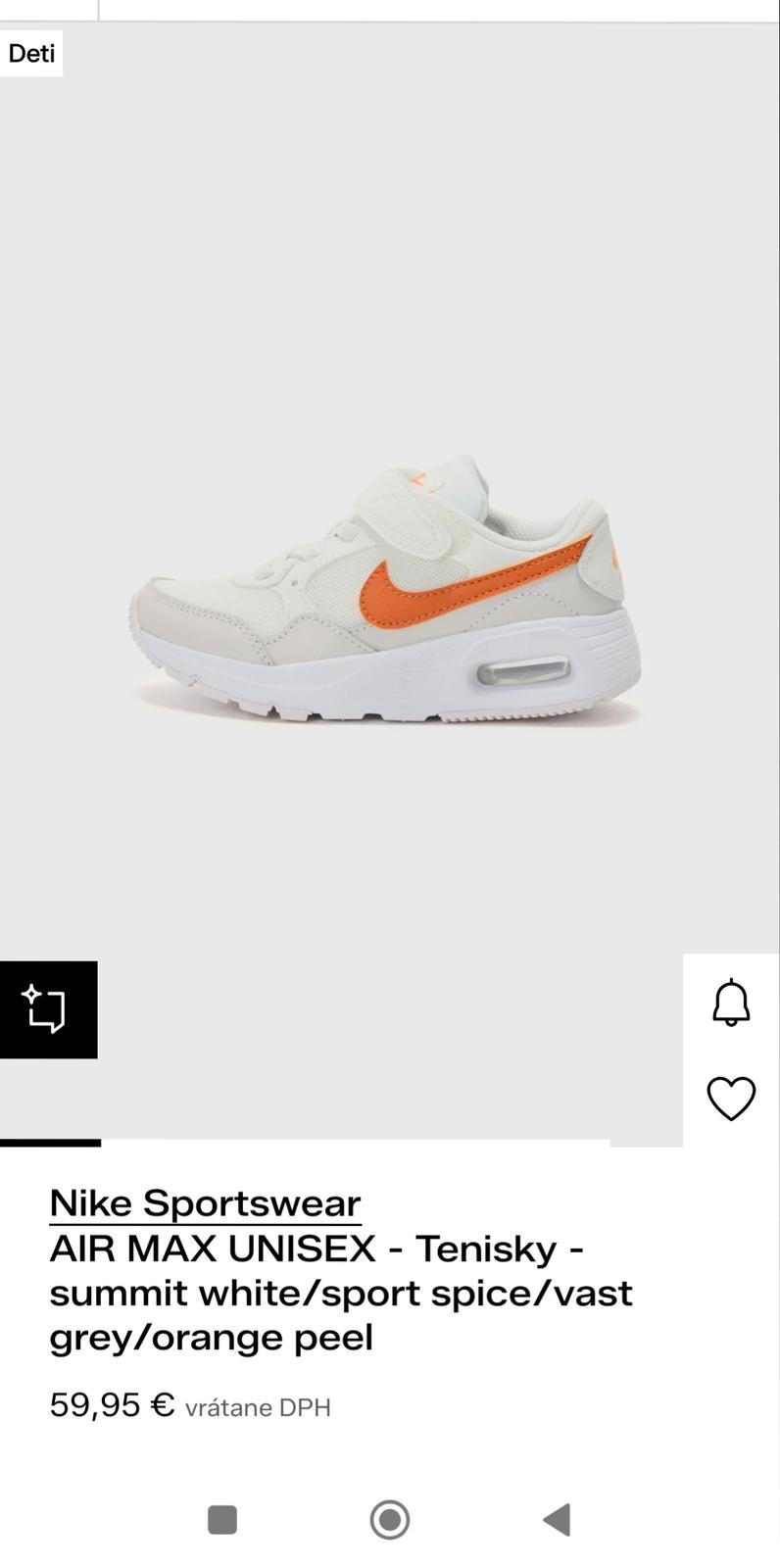The image size is (780, 1568).
Task: Open the black assistant chat button
Action: click(x=48, y=1009)
